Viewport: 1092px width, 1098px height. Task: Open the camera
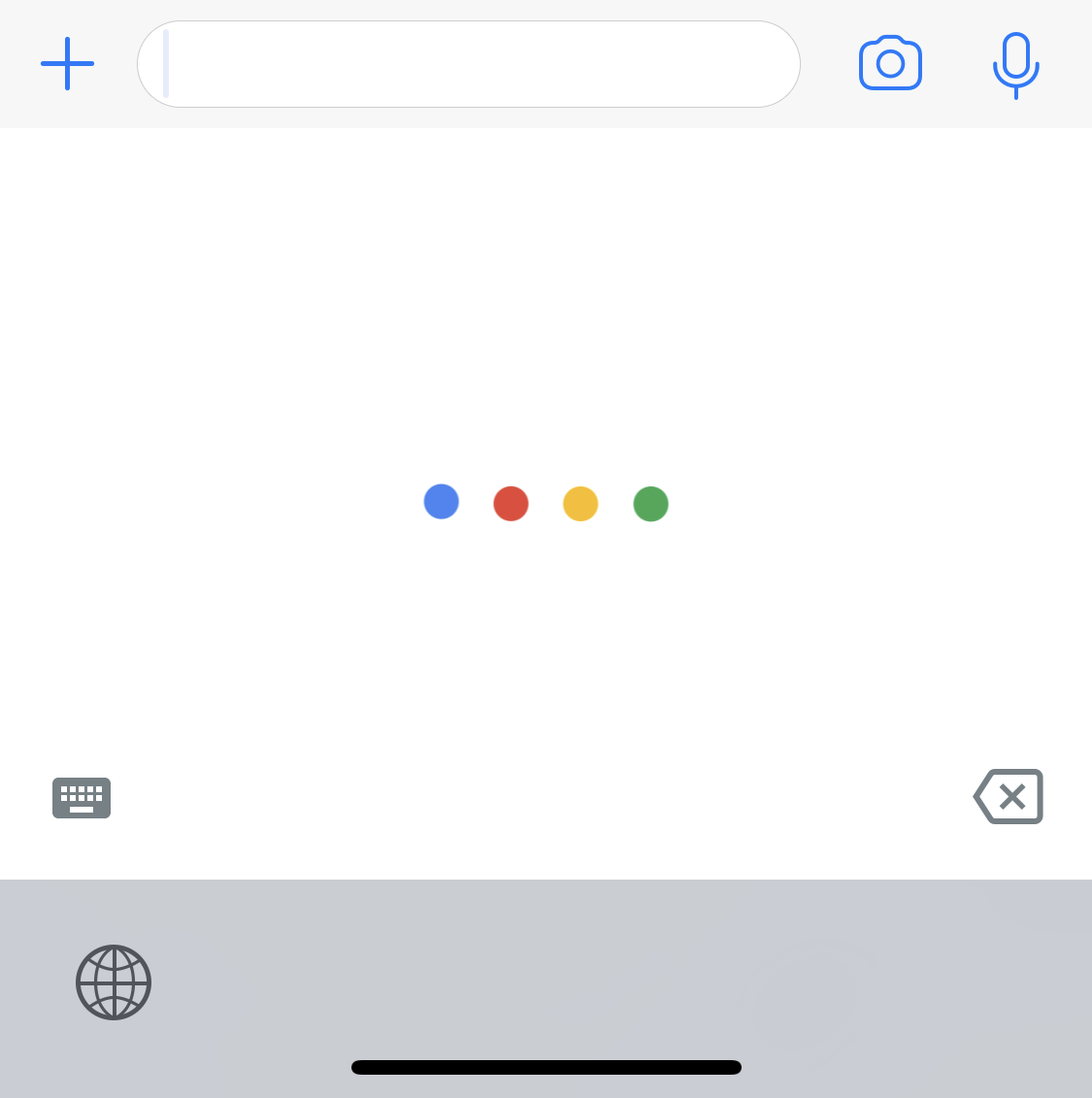[x=890, y=64]
